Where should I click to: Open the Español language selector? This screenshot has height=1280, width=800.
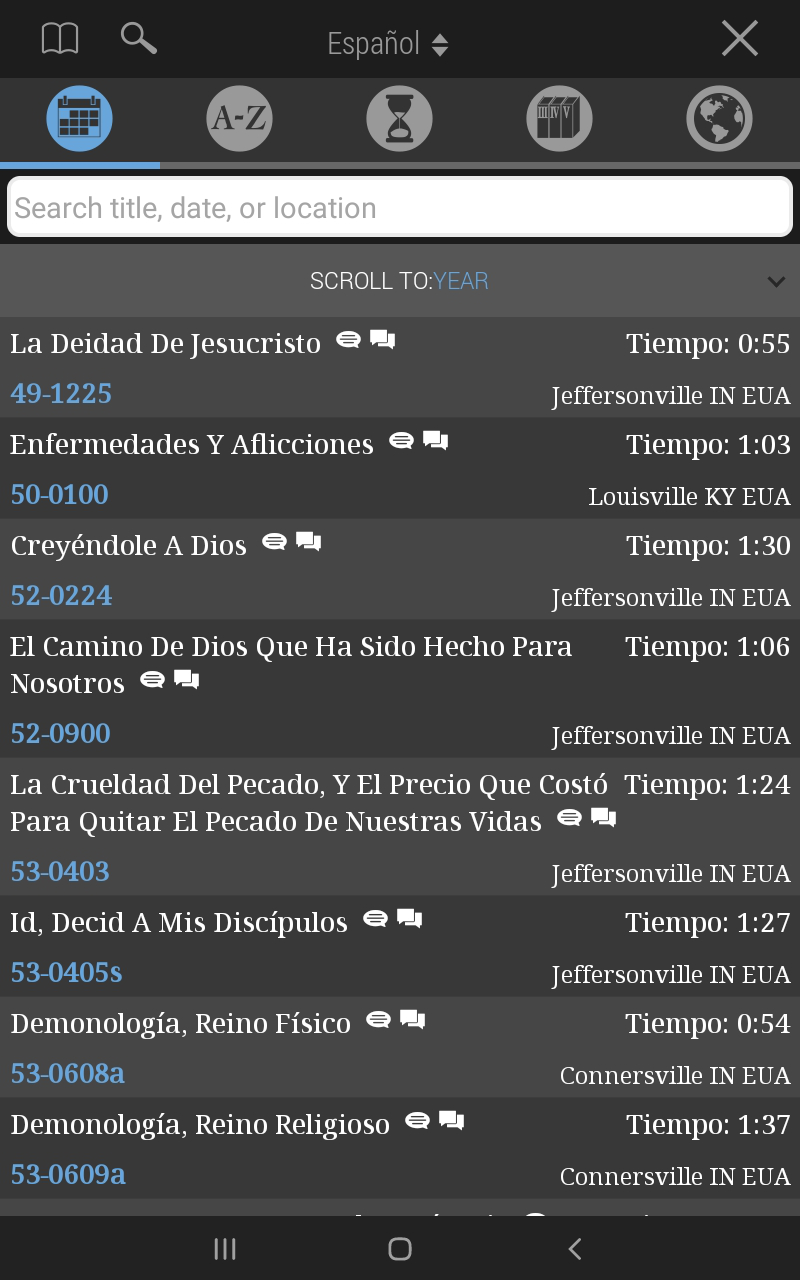point(388,43)
